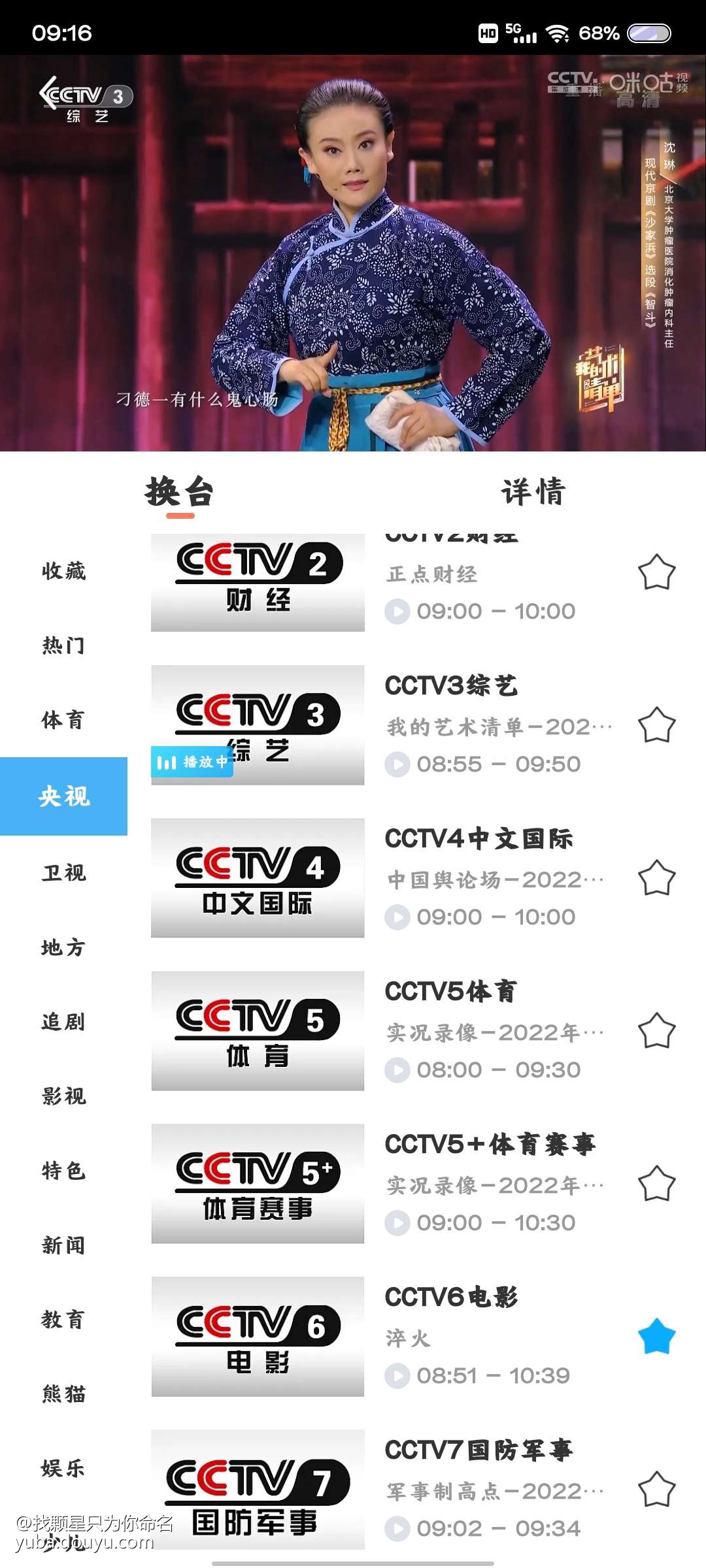Play the CCTV4中文国际 channel
This screenshot has height=1568, width=706.
(x=258, y=877)
